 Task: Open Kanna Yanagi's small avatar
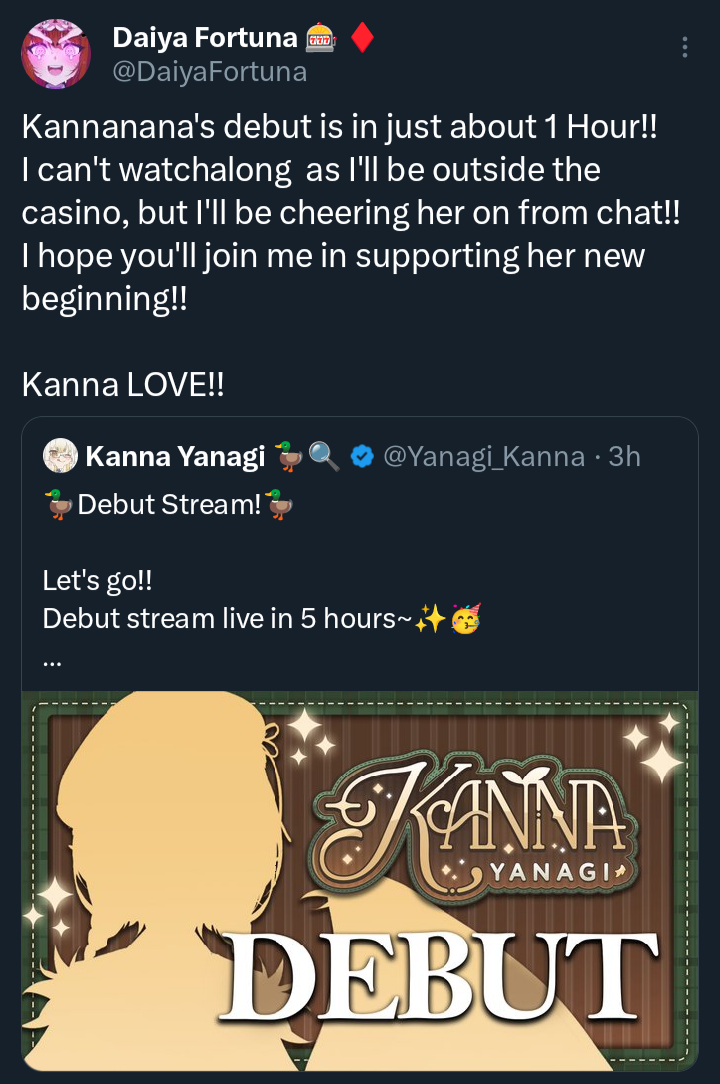(60, 457)
